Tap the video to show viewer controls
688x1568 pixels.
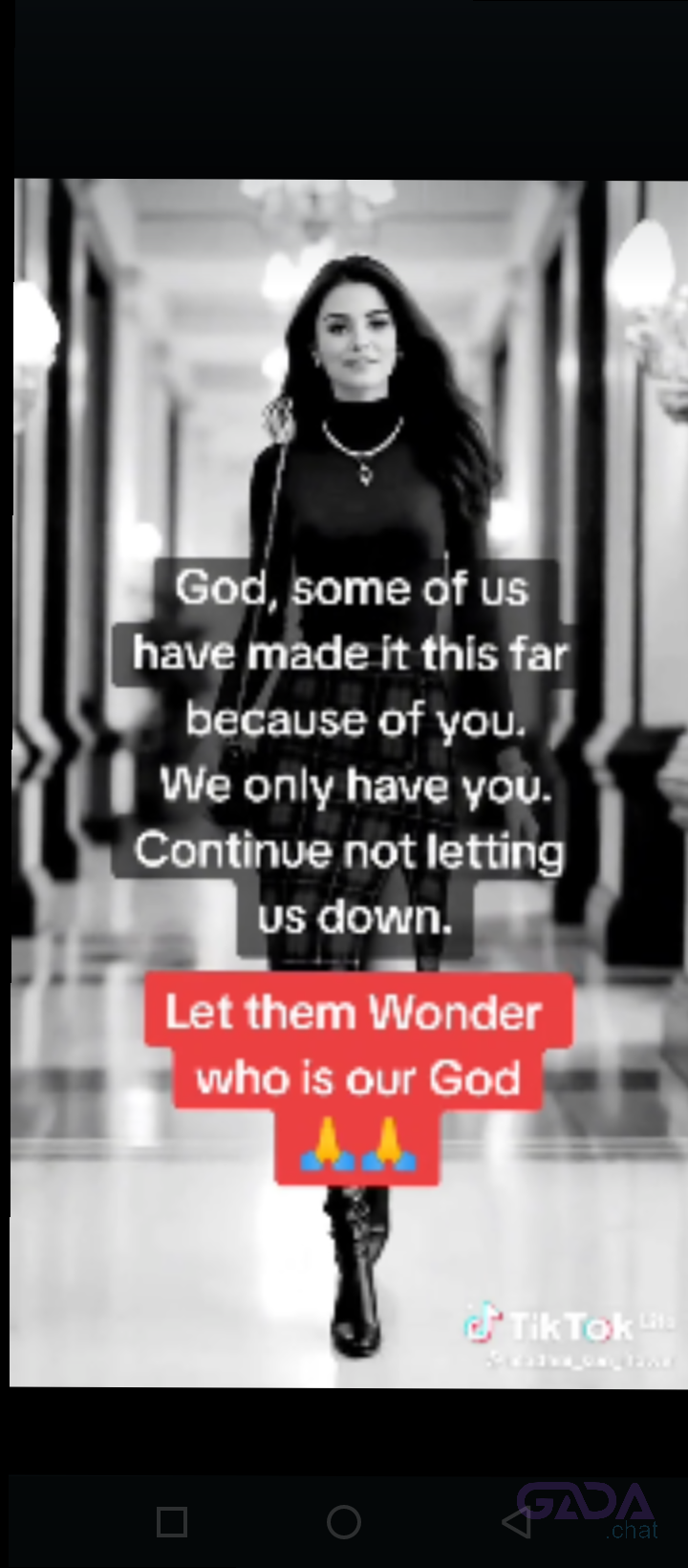tap(344, 382)
